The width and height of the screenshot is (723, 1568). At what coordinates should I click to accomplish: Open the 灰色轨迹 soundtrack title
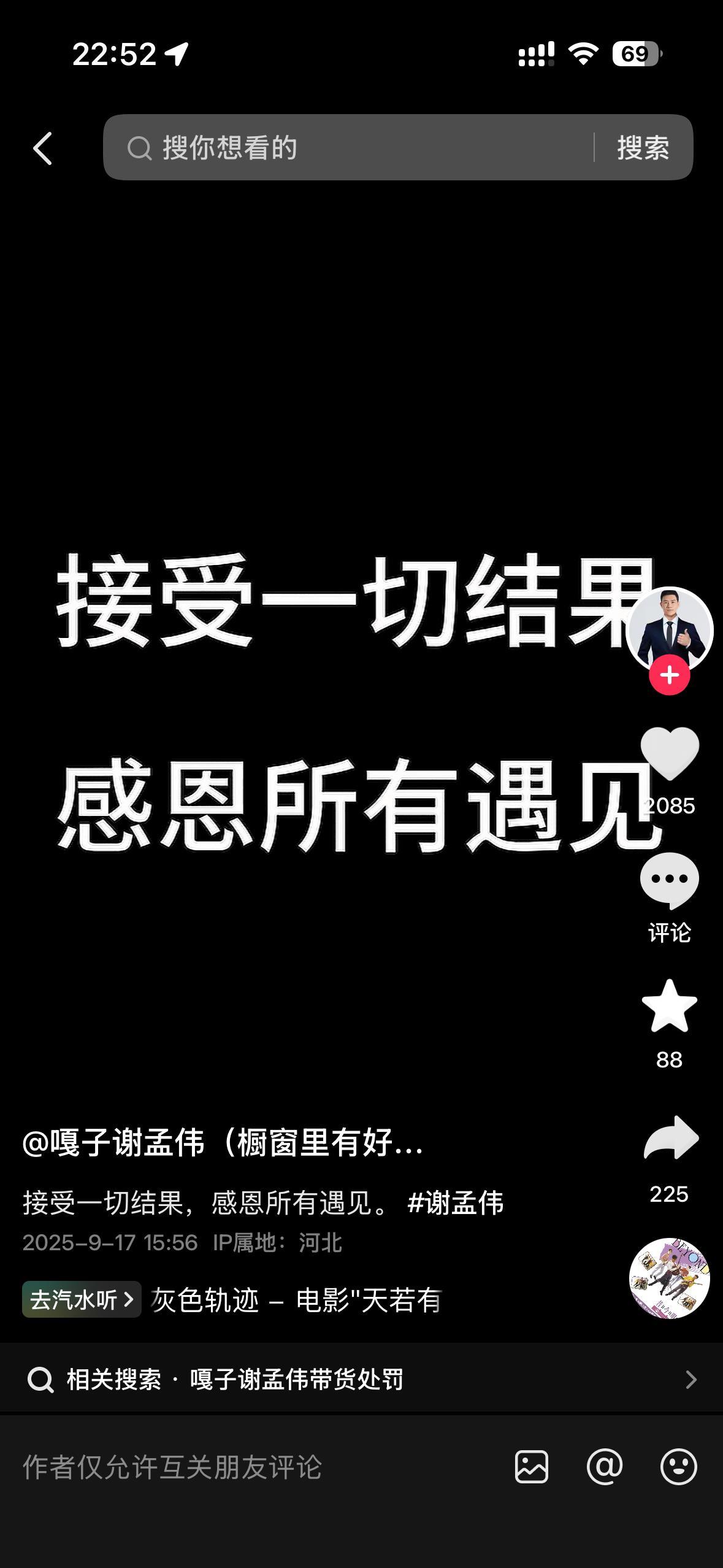[x=296, y=1300]
